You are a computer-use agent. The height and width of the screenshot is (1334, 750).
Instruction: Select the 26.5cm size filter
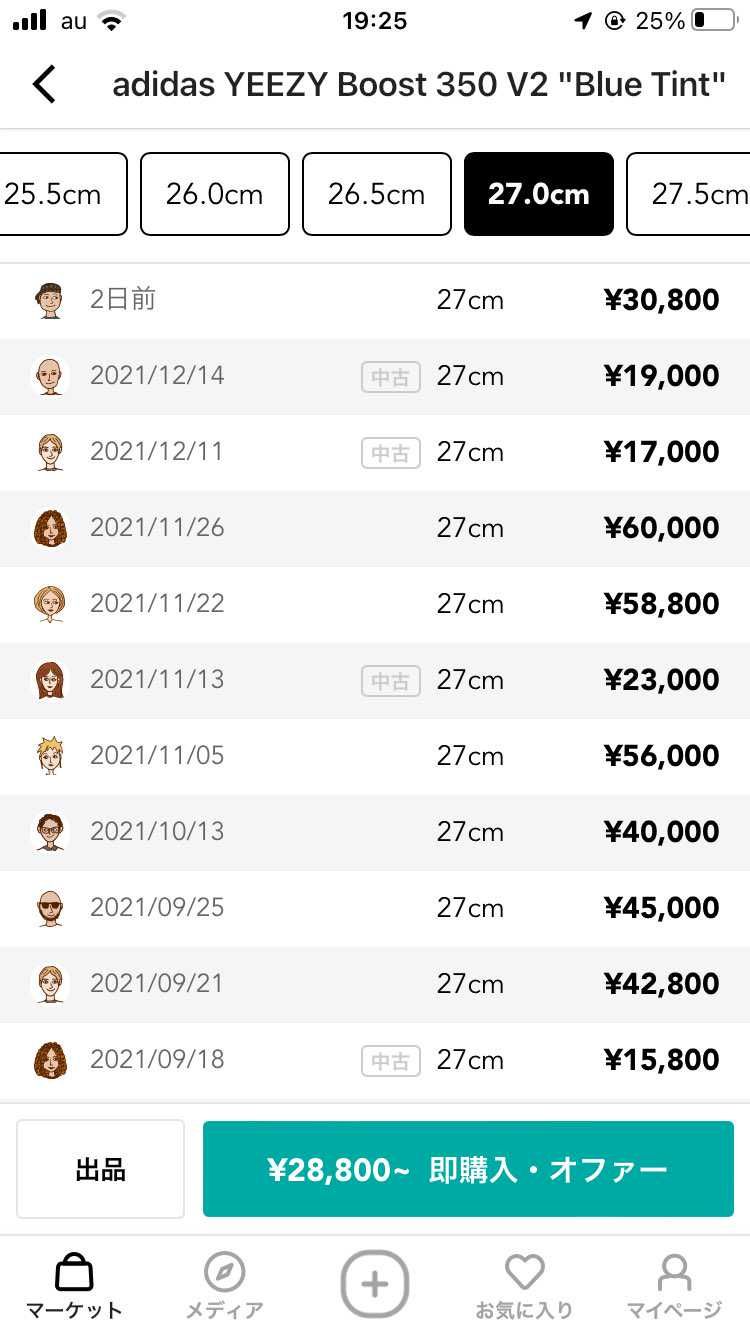pos(376,194)
